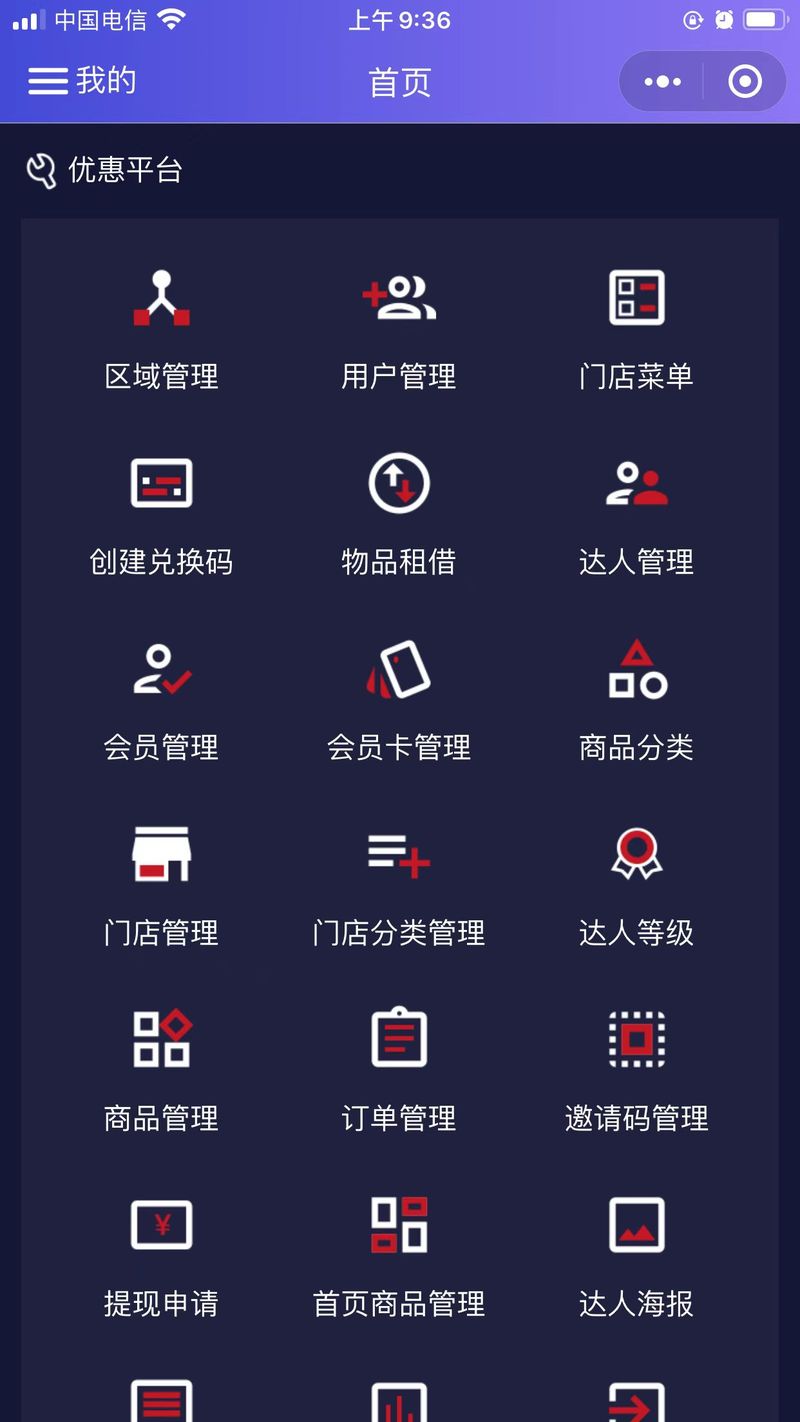Viewport: 800px width, 1422px height.
Task: Open 达人管理
Action: click(636, 517)
